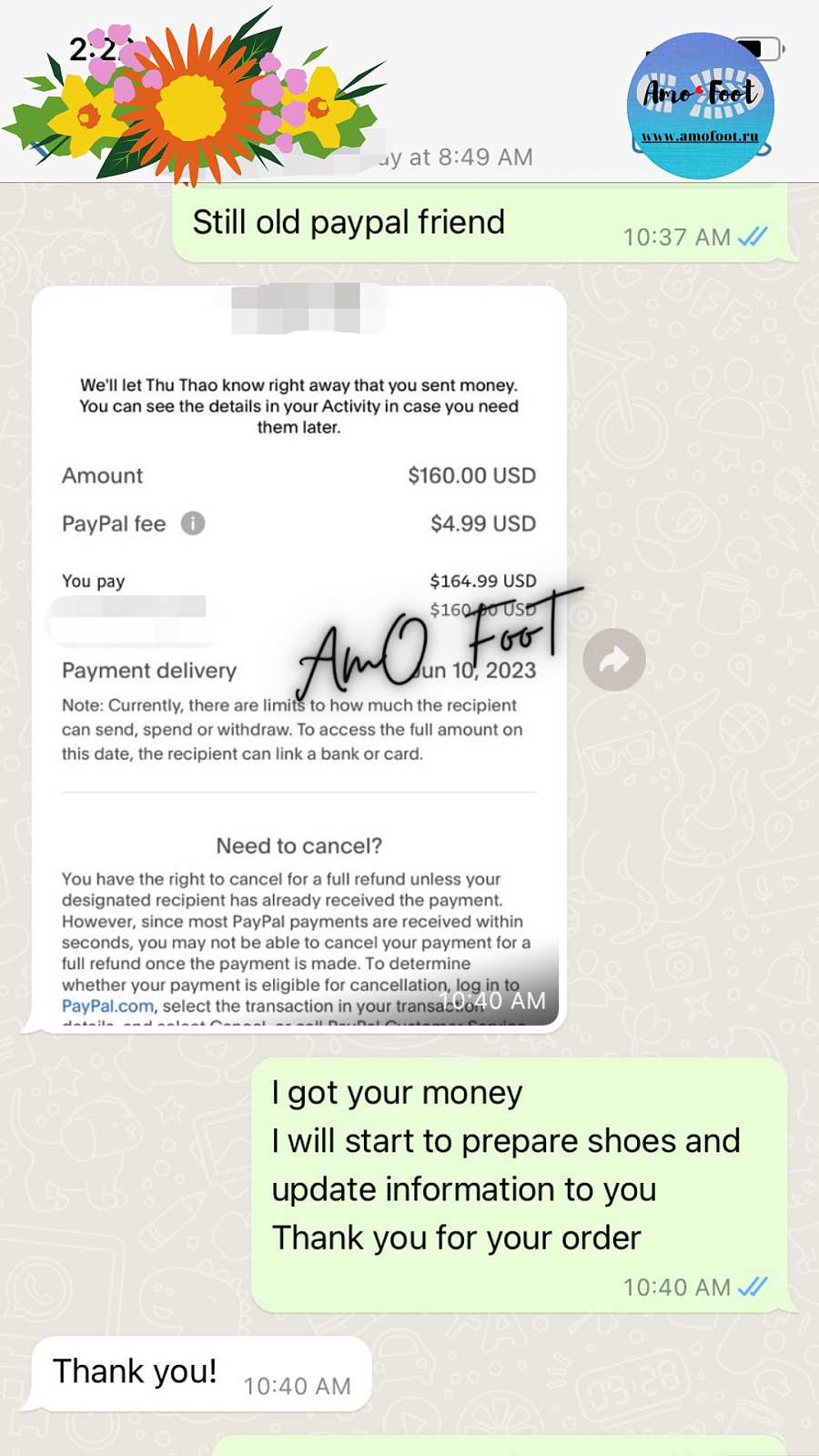Forward the PayPal receipt image
Image resolution: width=819 pixels, height=1456 pixels.
tap(614, 660)
